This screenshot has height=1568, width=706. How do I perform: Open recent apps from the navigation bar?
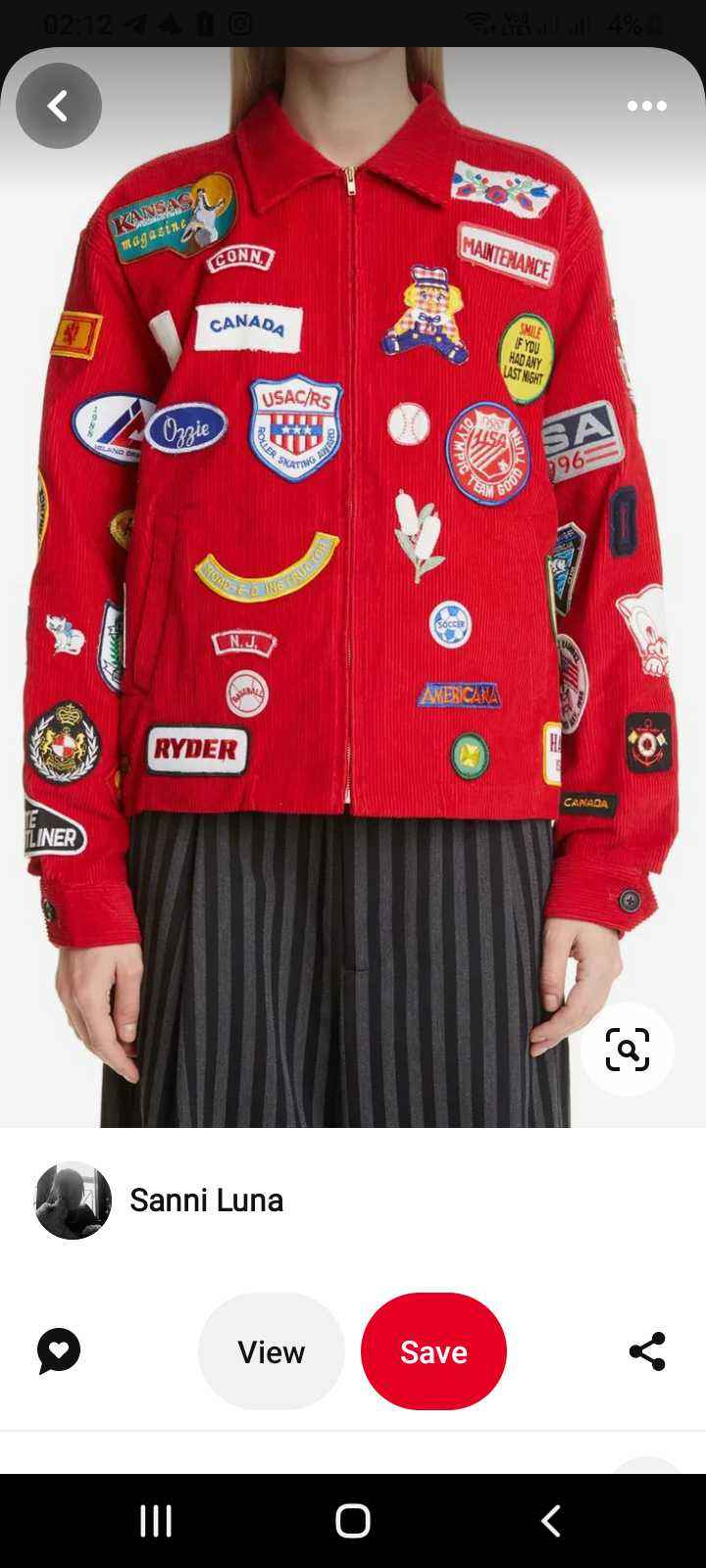pyautogui.click(x=156, y=1521)
